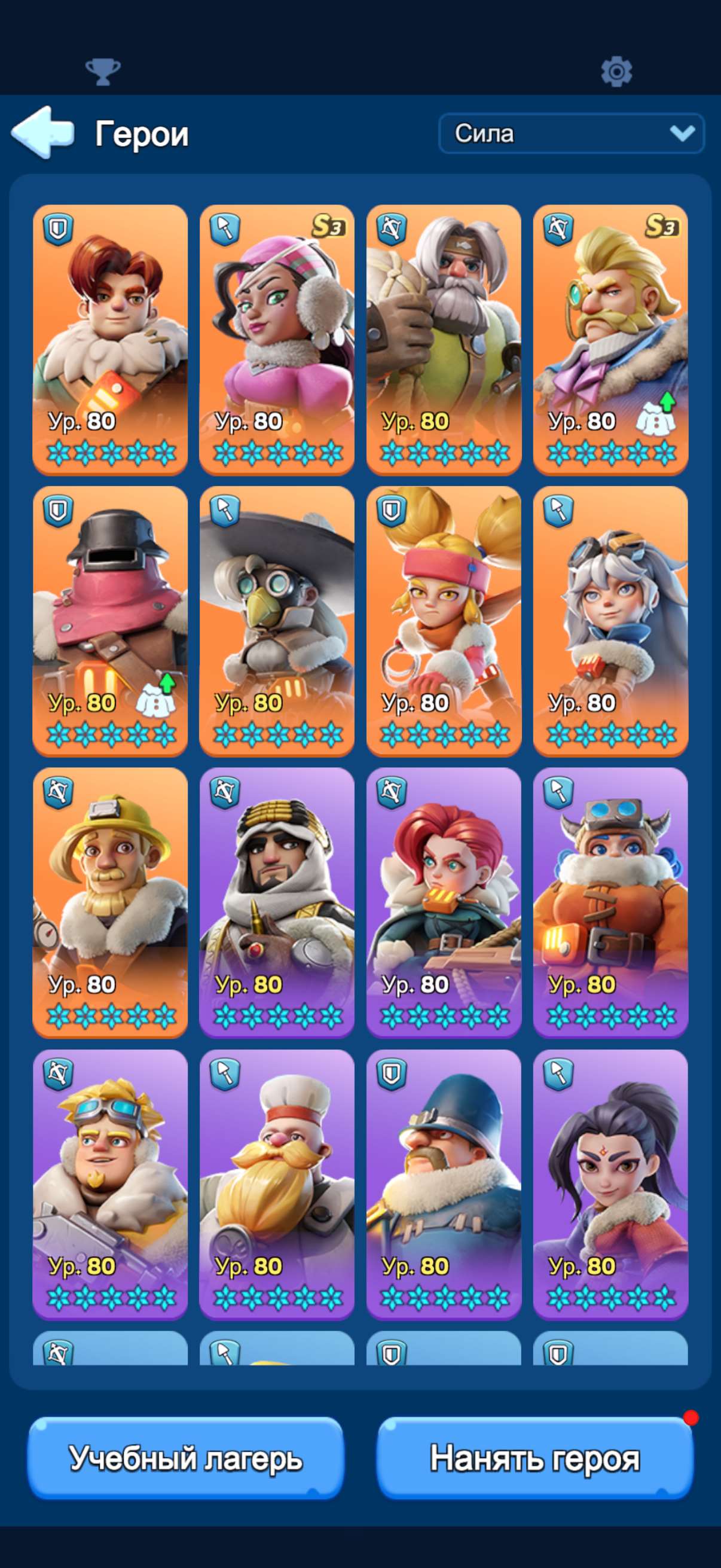
Task: Open the hero with pink hat and earmuffs
Action: tap(277, 339)
